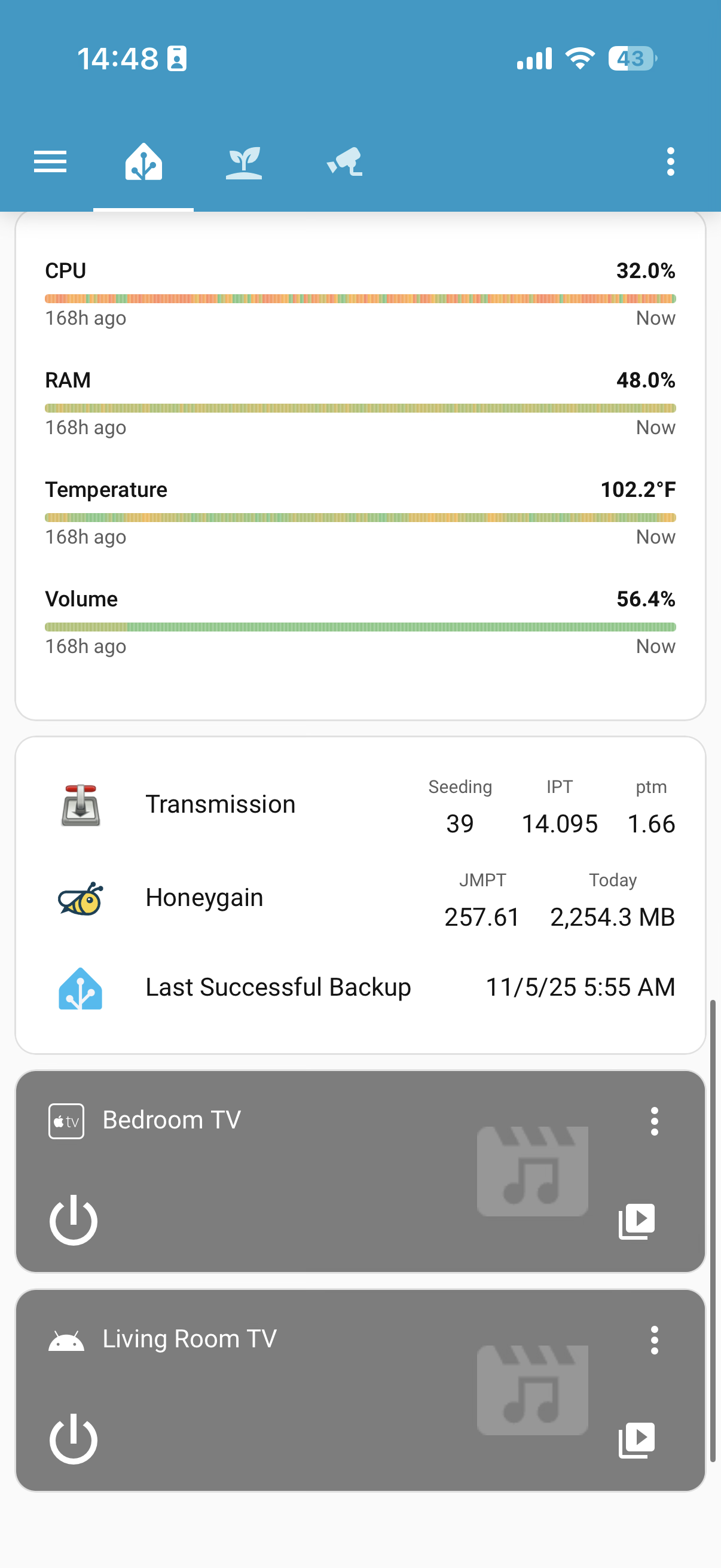Viewport: 721px width, 1568px height.
Task: Open the Living Room TV browse media picker
Action: click(x=637, y=1439)
